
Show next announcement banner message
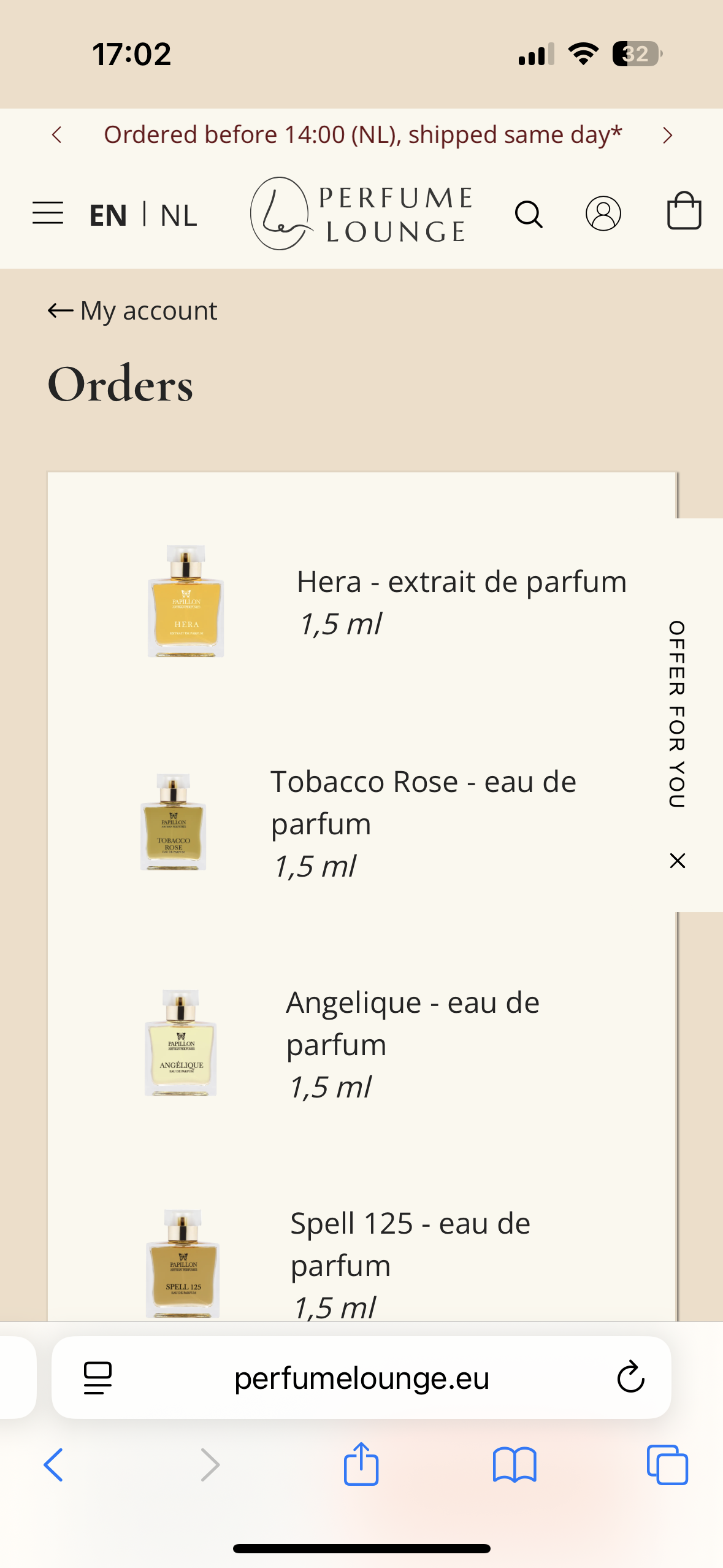click(x=667, y=135)
